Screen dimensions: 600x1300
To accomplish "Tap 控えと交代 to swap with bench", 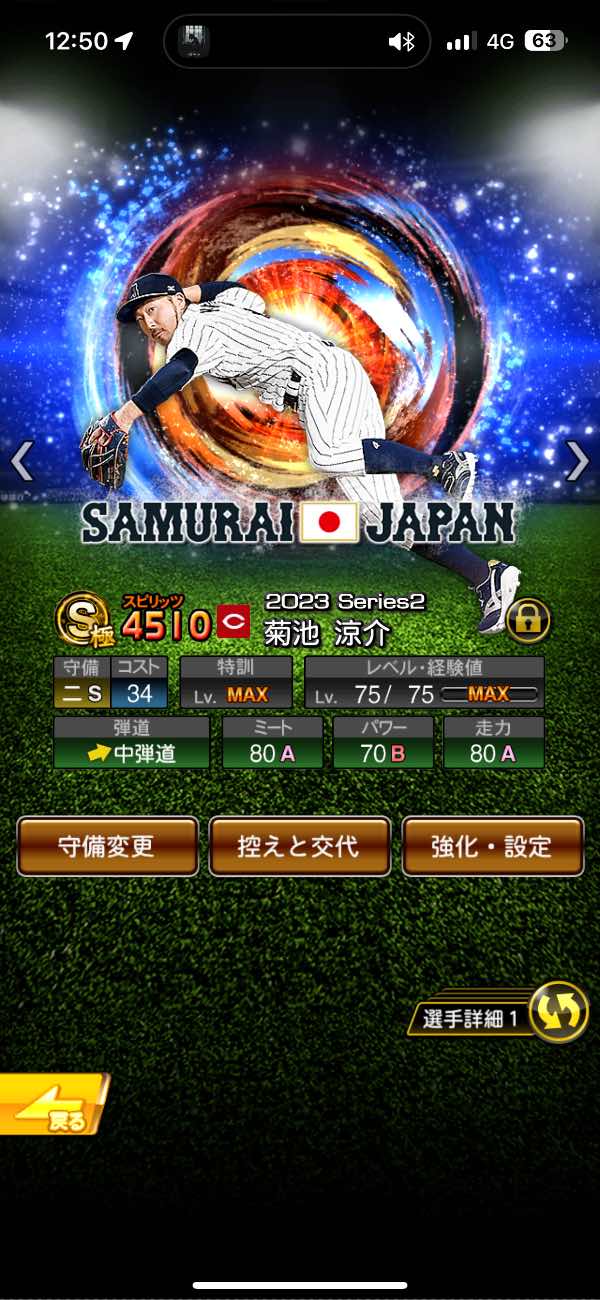I will pos(298,846).
